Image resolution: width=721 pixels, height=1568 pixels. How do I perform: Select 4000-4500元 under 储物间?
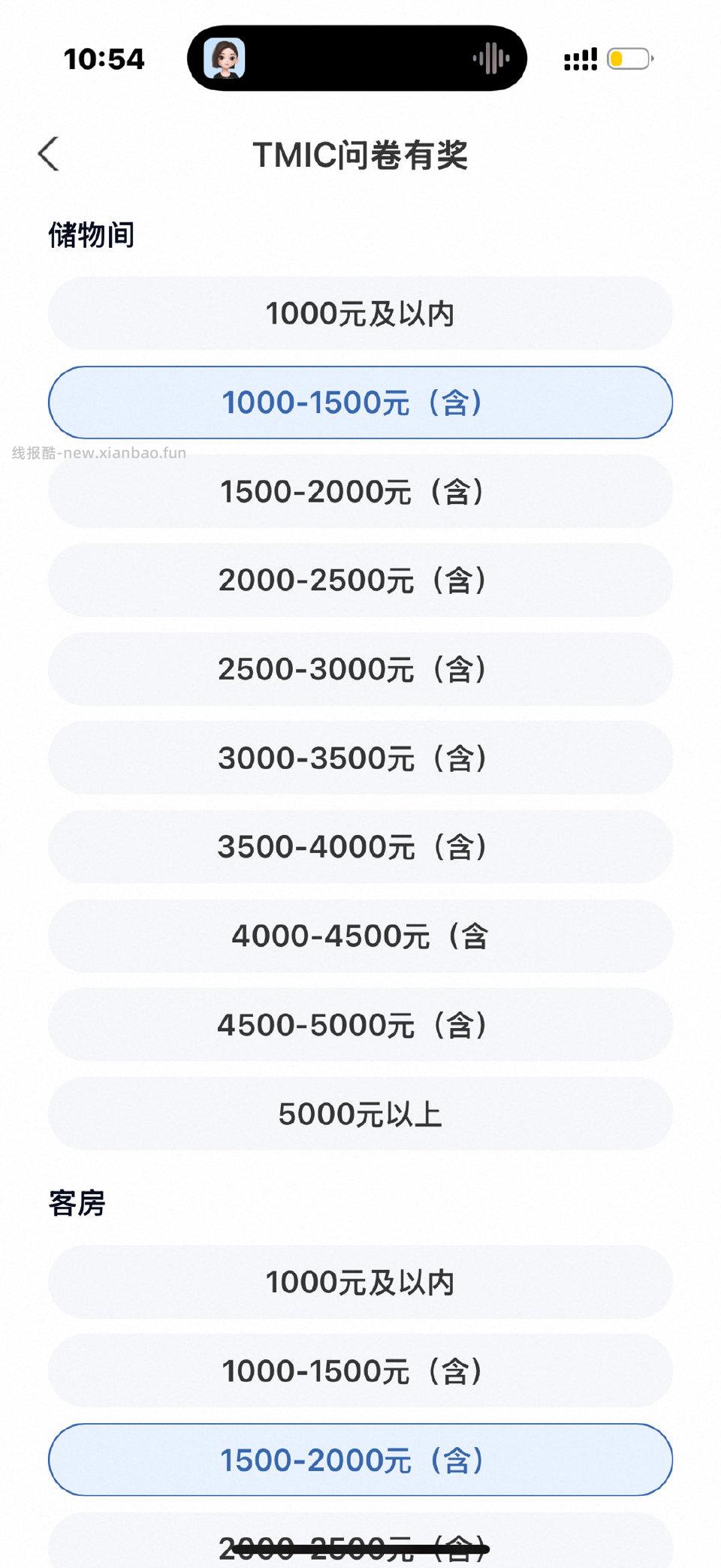pos(360,935)
